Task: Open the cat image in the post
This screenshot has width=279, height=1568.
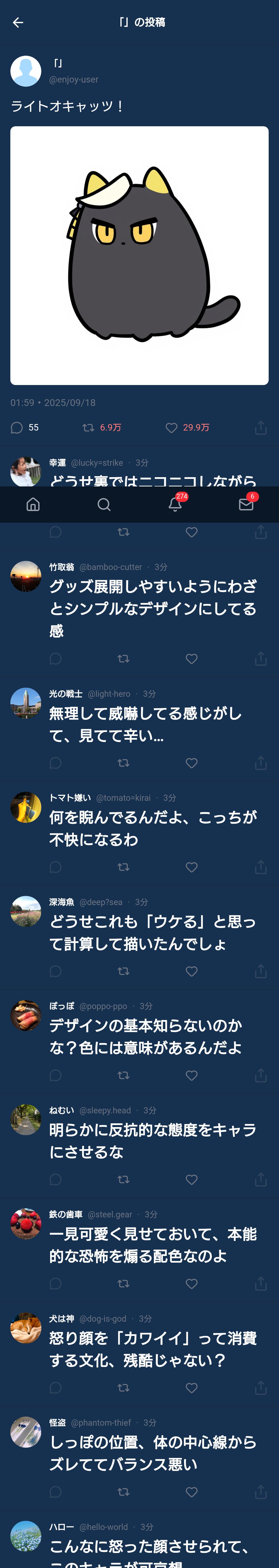Action: (139, 255)
